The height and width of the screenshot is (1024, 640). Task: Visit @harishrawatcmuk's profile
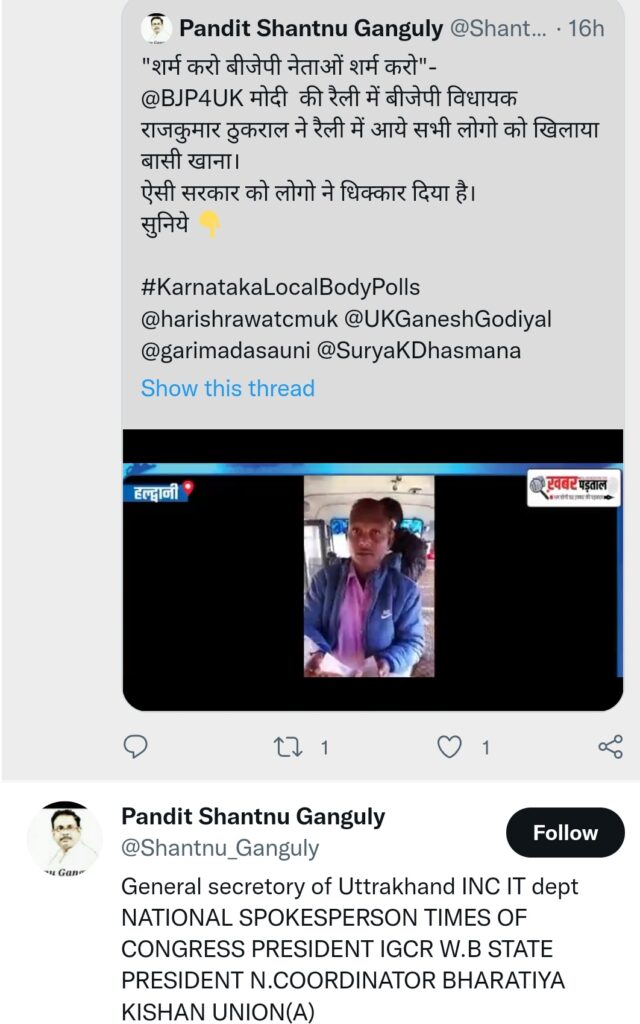click(x=239, y=319)
